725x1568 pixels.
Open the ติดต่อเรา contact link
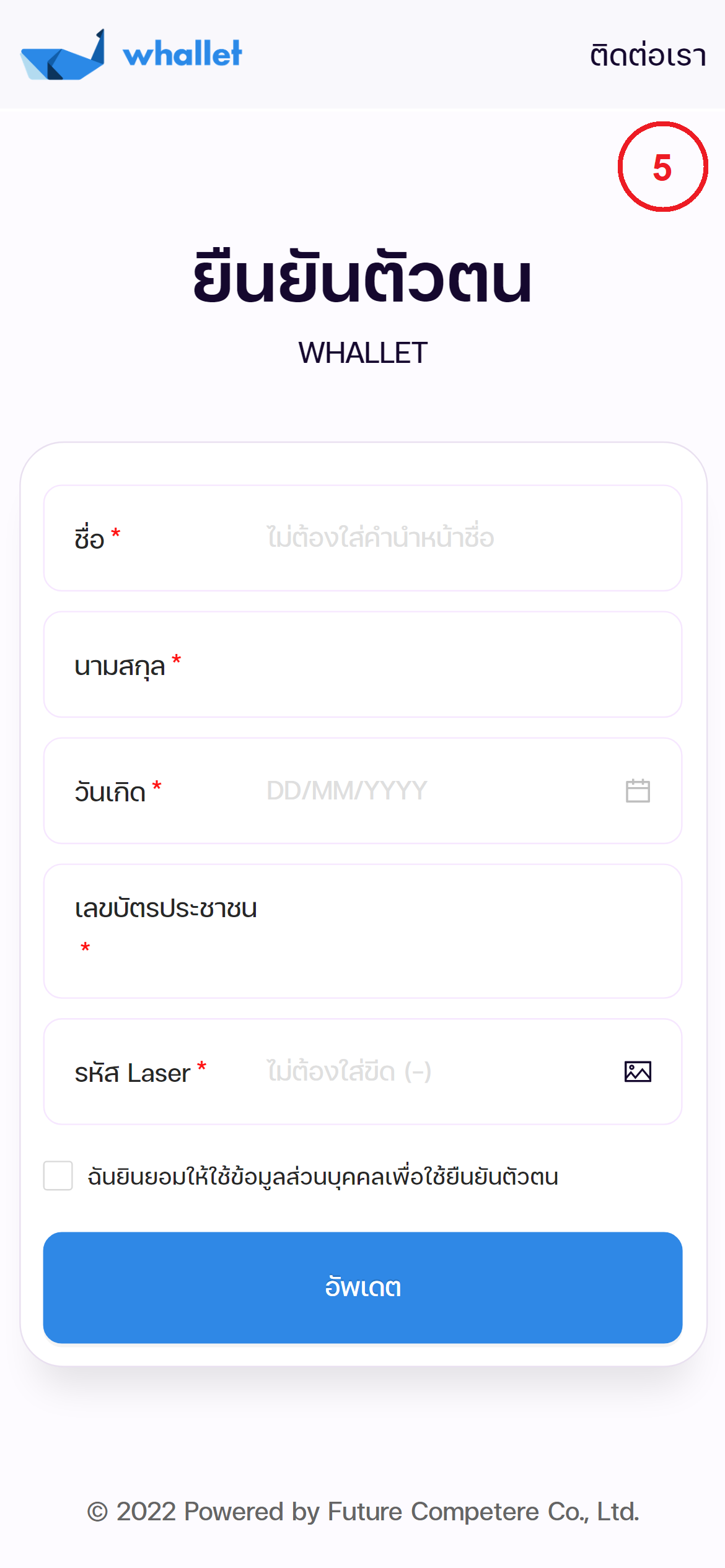coord(648,56)
